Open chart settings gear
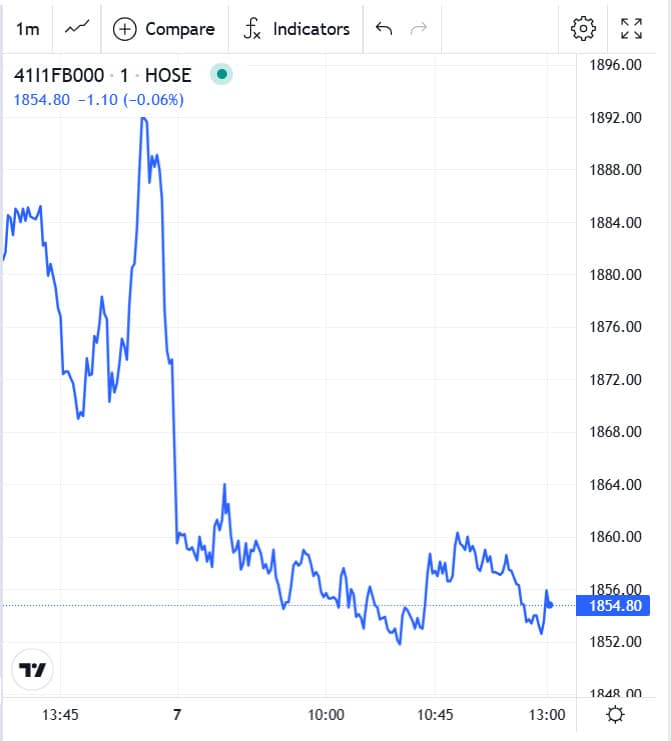 583,29
